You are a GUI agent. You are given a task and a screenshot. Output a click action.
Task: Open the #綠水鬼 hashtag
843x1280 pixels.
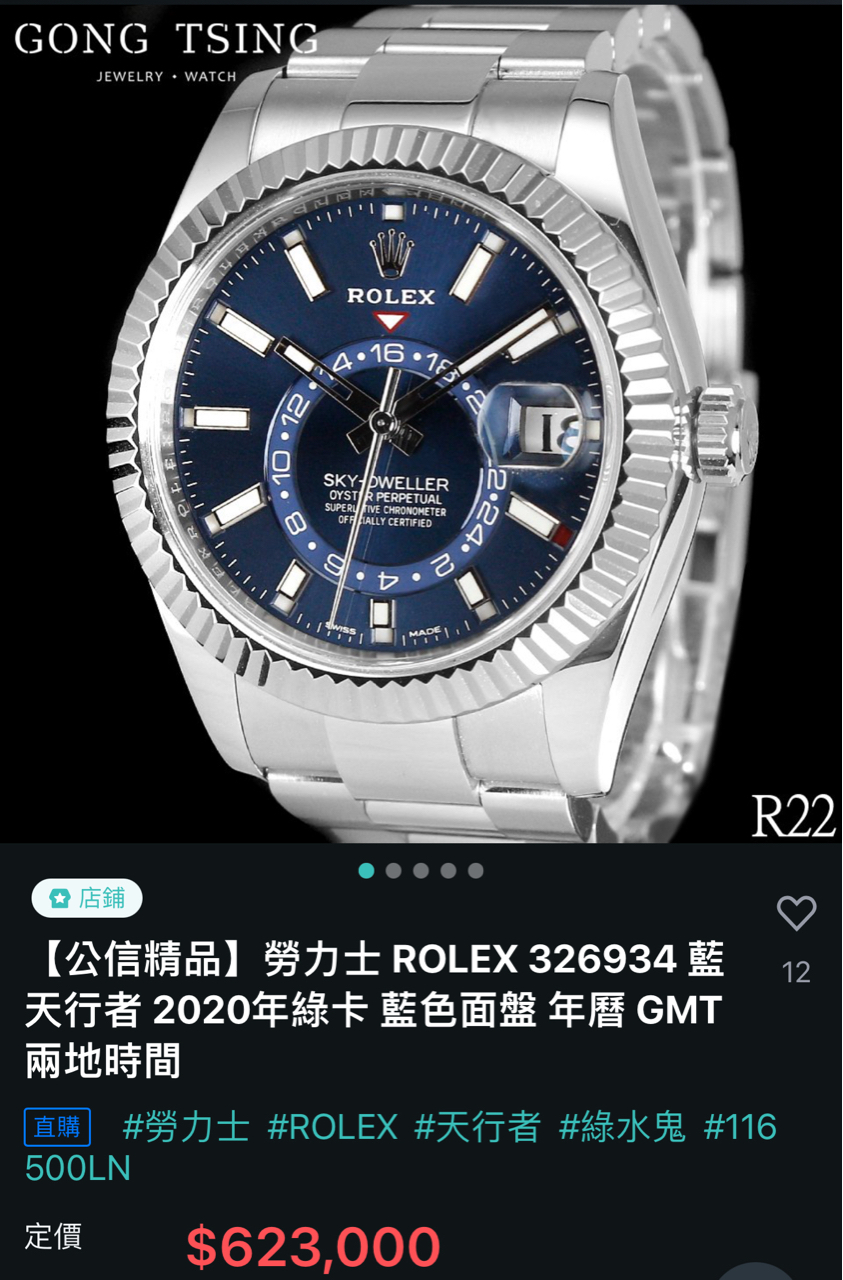click(x=622, y=1127)
